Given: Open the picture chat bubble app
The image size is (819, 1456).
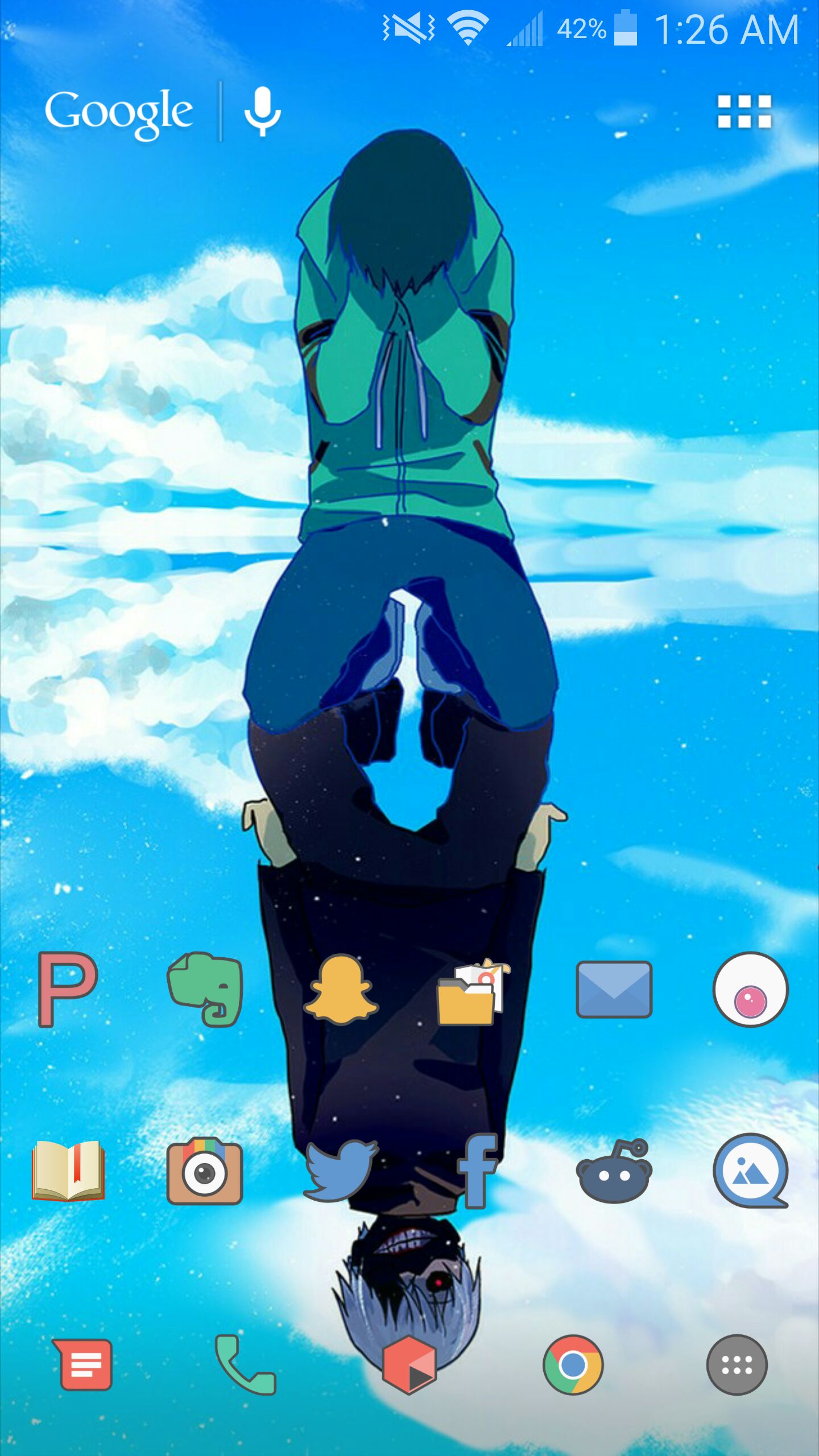Looking at the screenshot, I should tap(751, 1172).
